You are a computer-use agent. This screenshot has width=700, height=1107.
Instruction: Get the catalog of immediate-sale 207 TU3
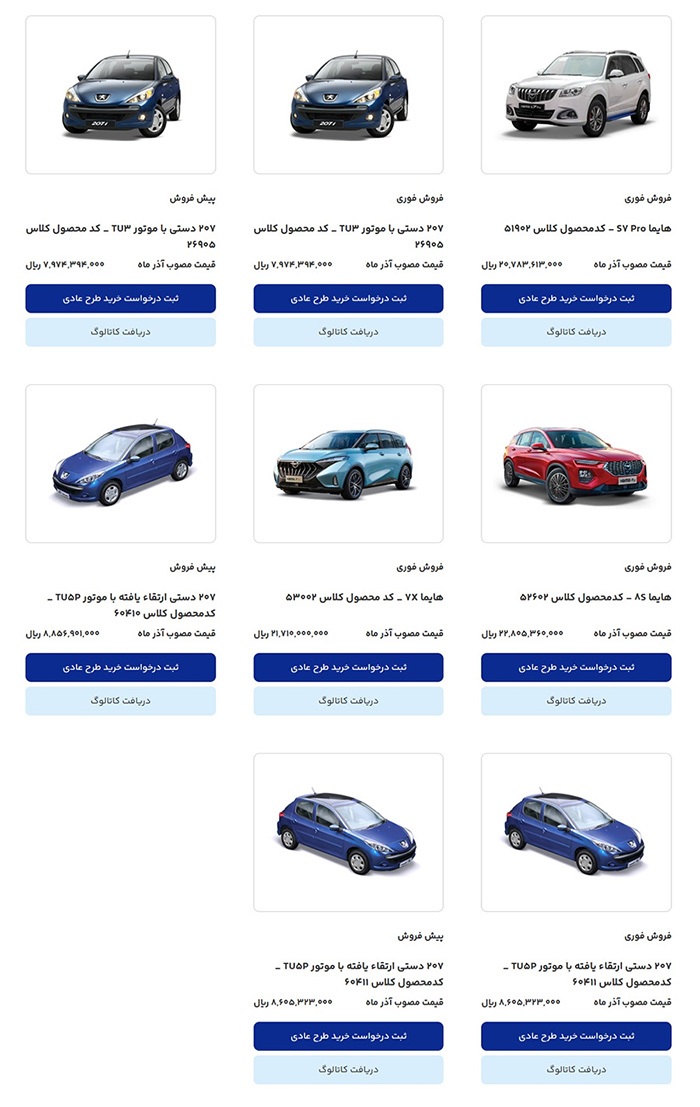coord(348,332)
